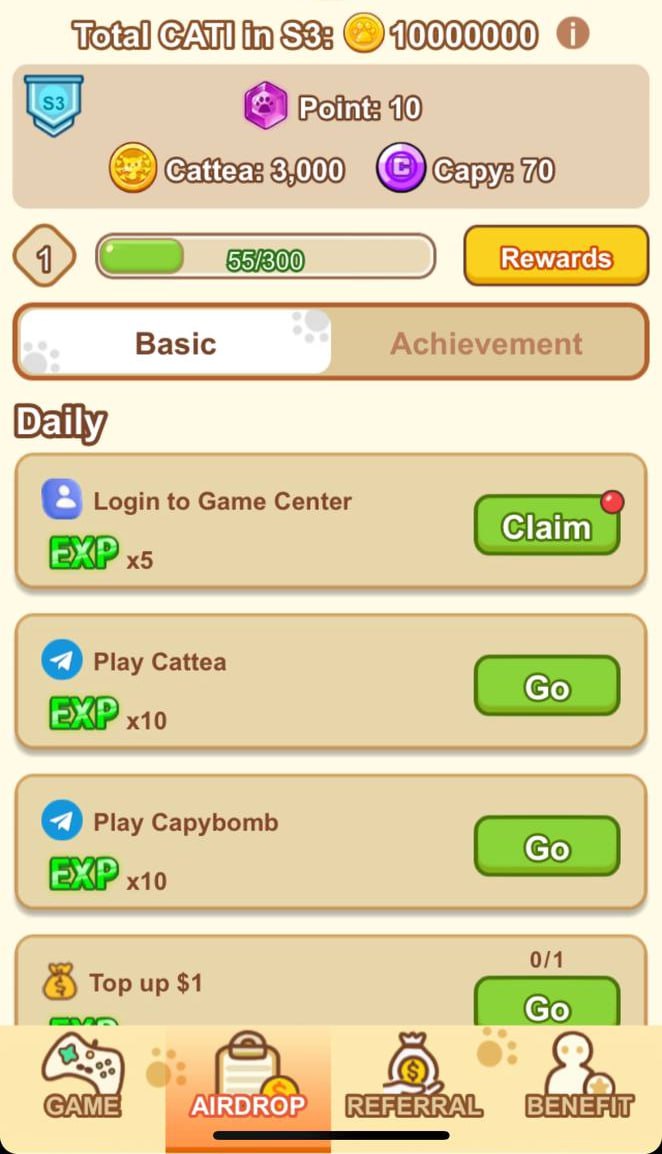Open the info icon beside Total CATI
Viewport: 662px width, 1154px height.
[573, 34]
